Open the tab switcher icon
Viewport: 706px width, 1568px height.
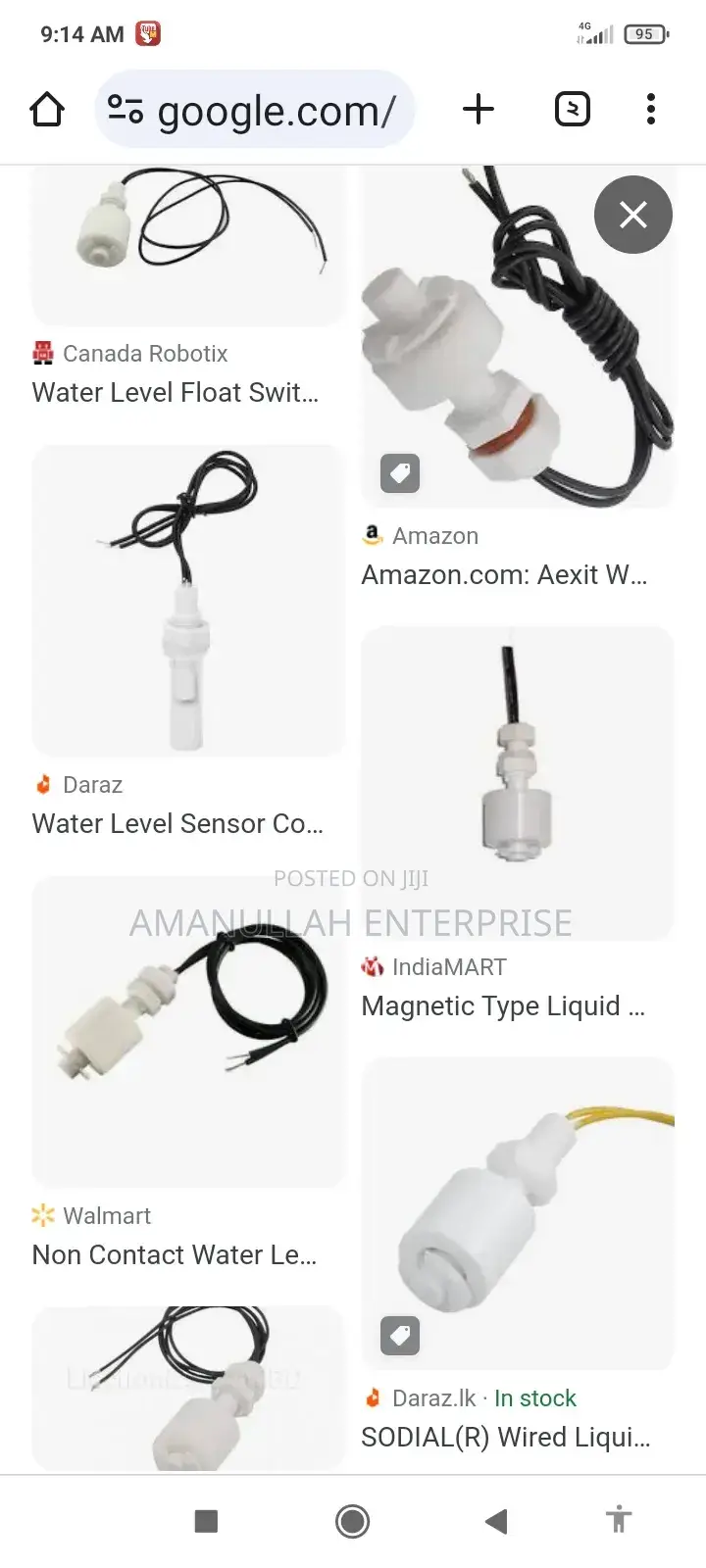click(x=573, y=110)
